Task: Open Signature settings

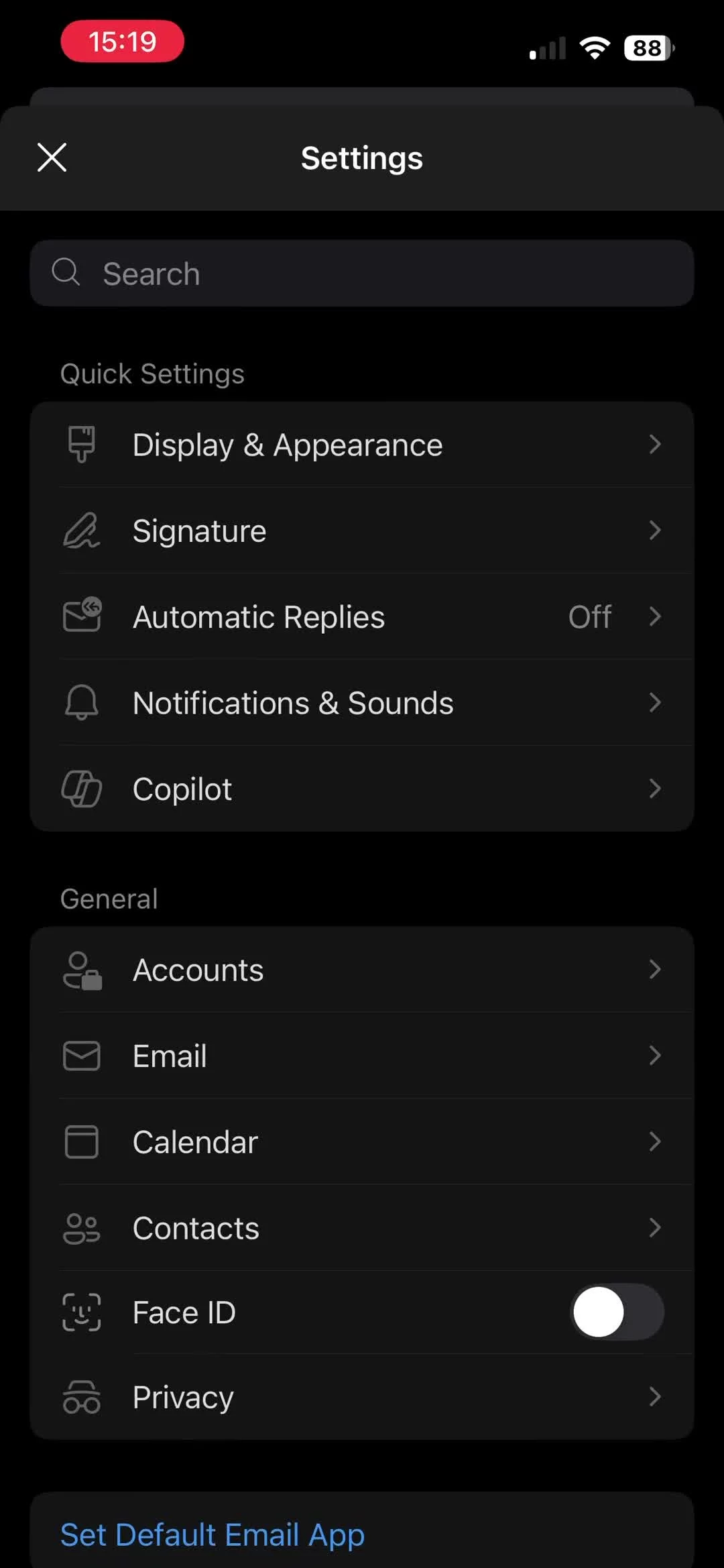Action: coord(362,530)
